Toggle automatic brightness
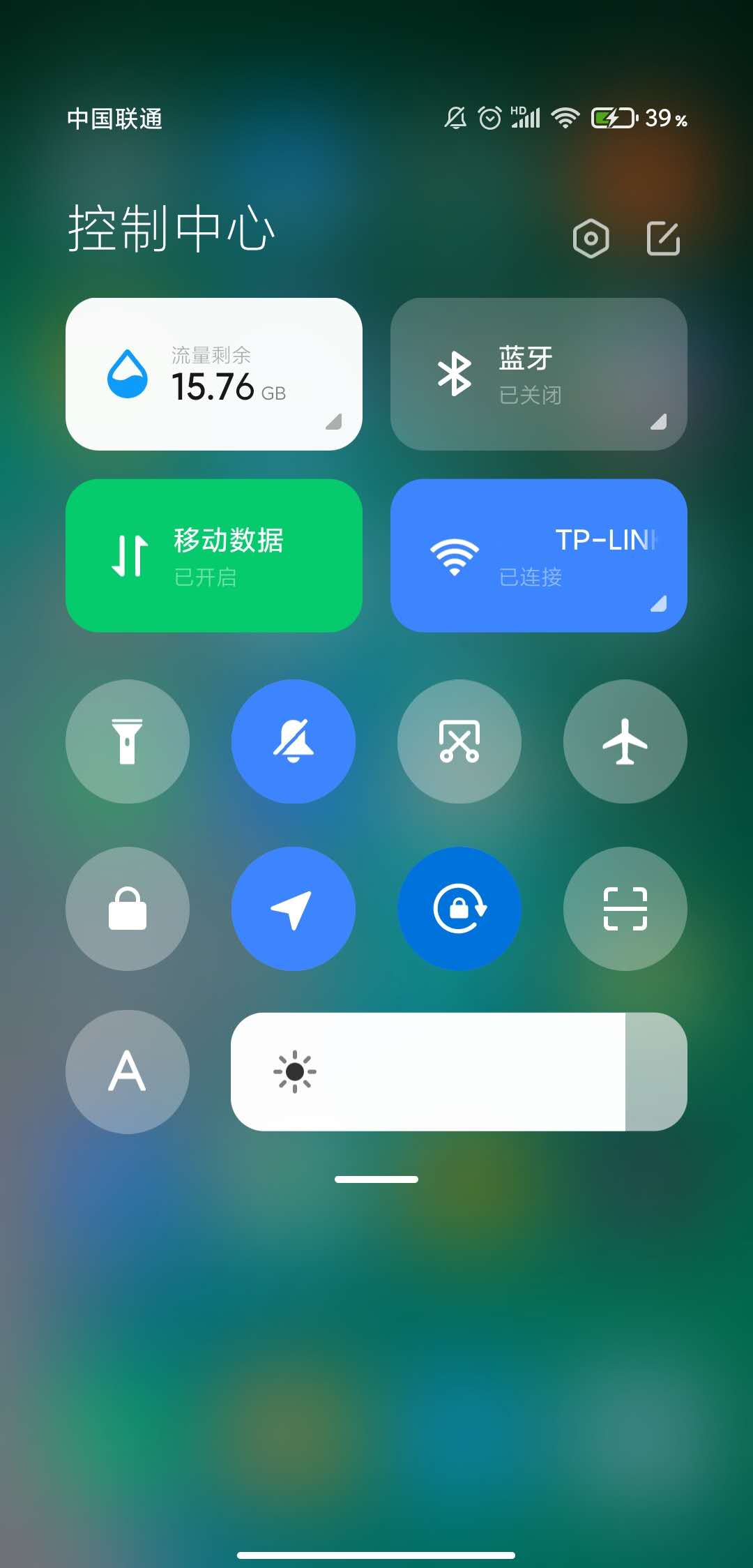 click(128, 1071)
